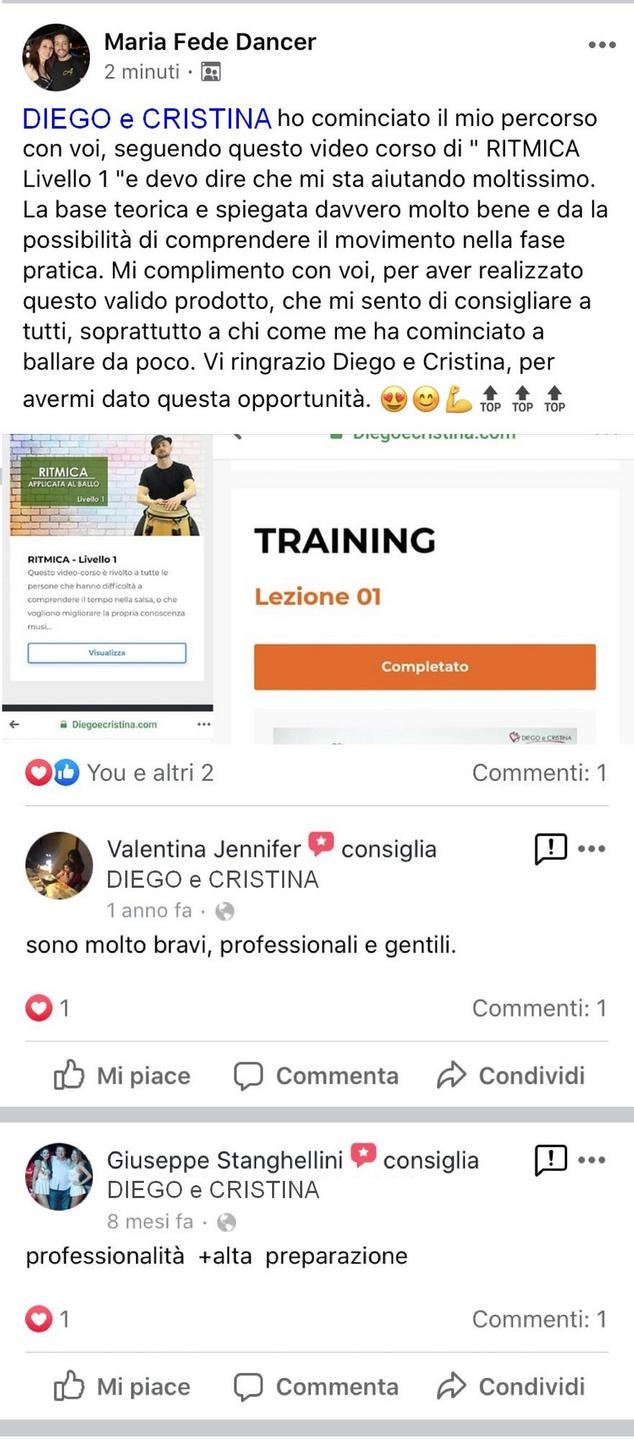The image size is (634, 1440).
Task: Like Giuseppe Stanghellini's recommendation with Mi piace
Action: point(122,1387)
